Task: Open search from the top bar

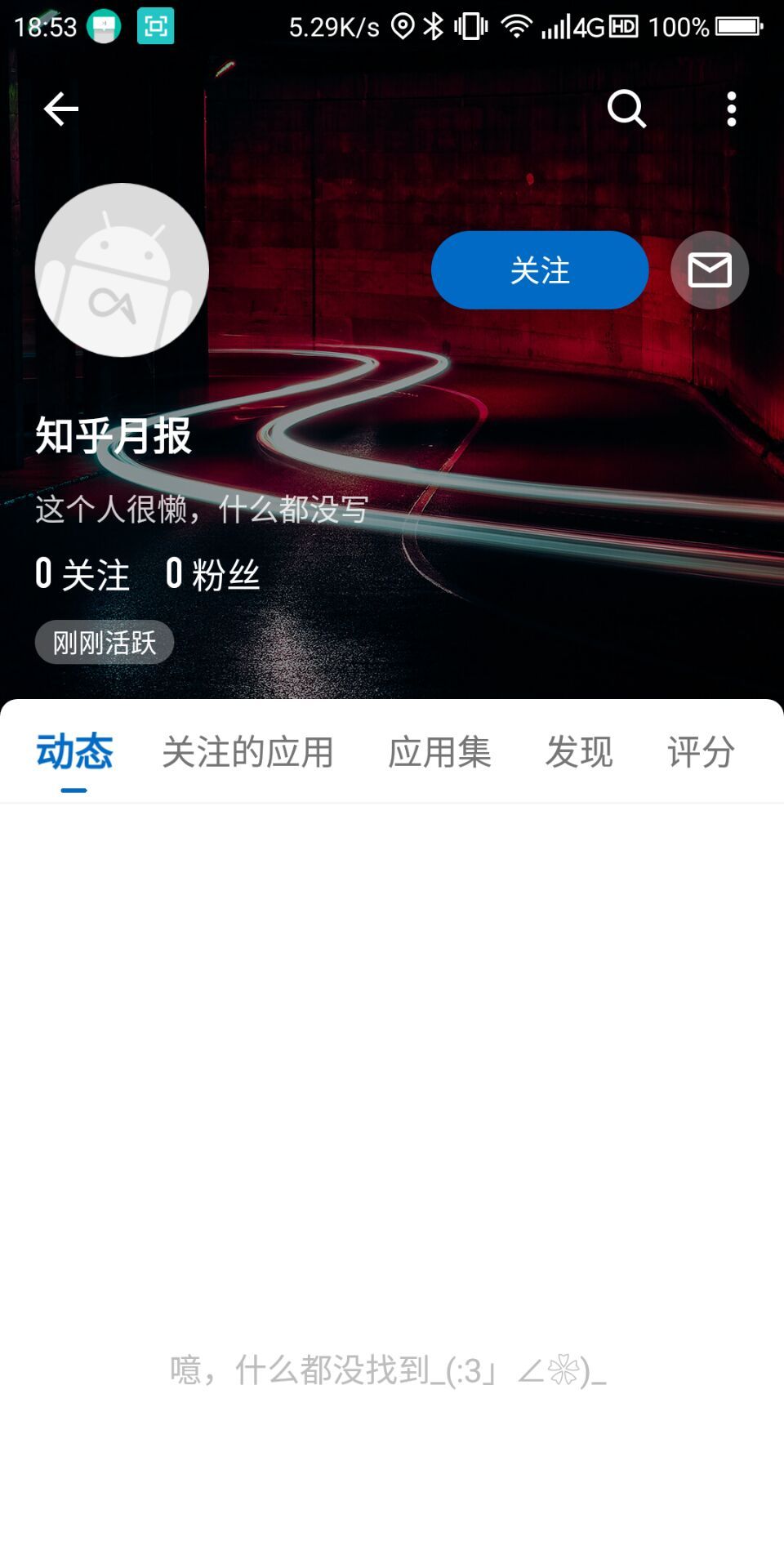Action: 626,109
